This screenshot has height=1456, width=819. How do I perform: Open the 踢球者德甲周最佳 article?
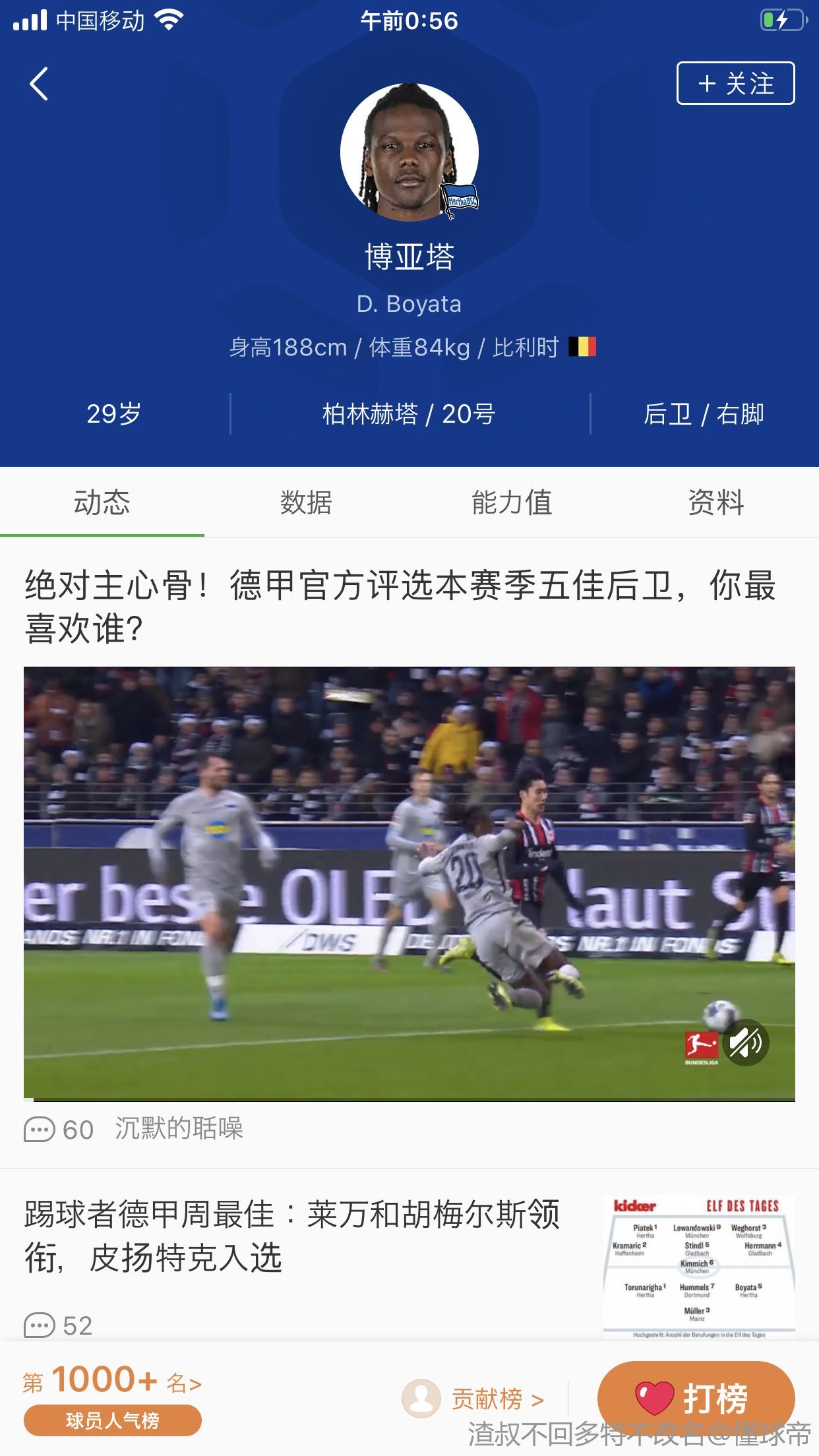(x=291, y=1235)
